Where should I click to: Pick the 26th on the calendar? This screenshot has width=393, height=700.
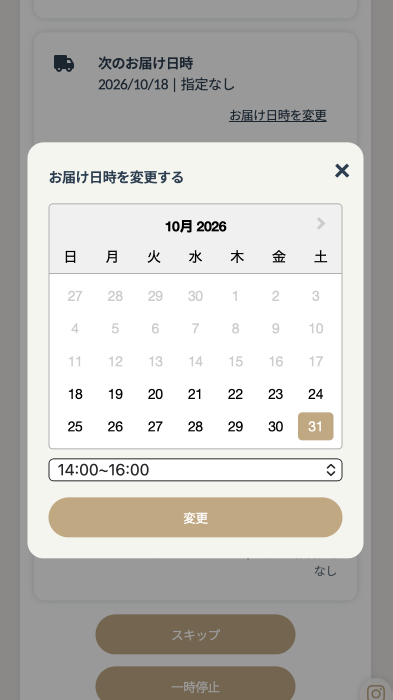click(x=115, y=427)
